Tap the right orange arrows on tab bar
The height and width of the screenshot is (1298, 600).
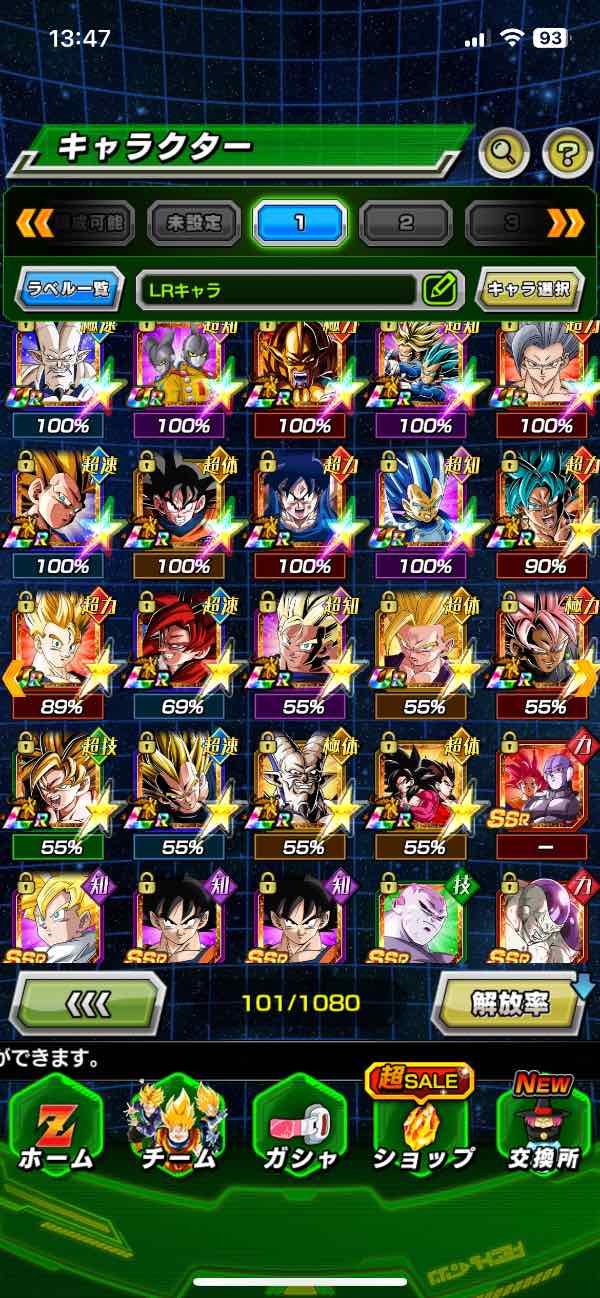pyautogui.click(x=565, y=223)
